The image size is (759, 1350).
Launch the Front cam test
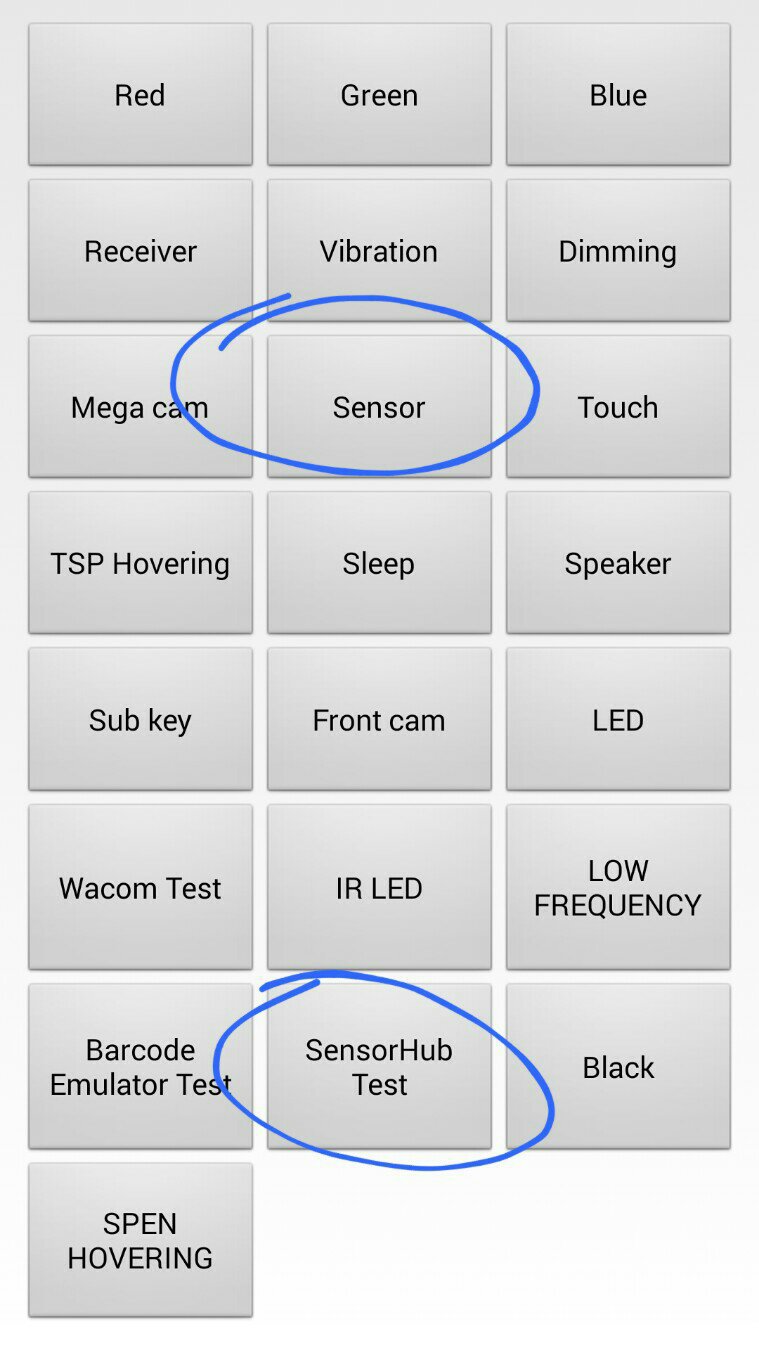[379, 720]
